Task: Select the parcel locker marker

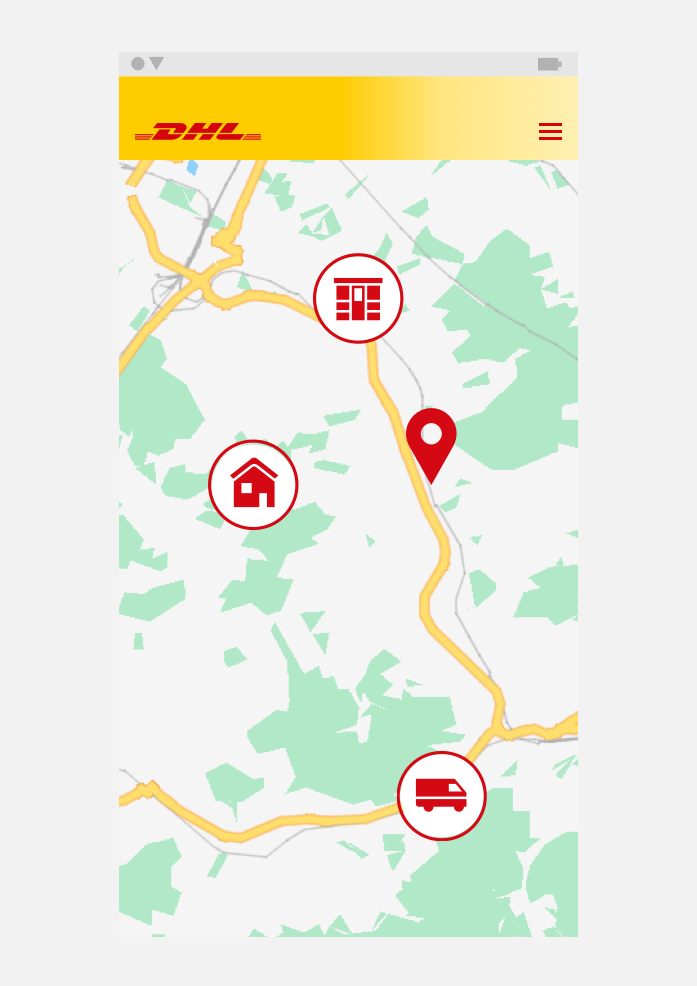Action: pyautogui.click(x=358, y=298)
